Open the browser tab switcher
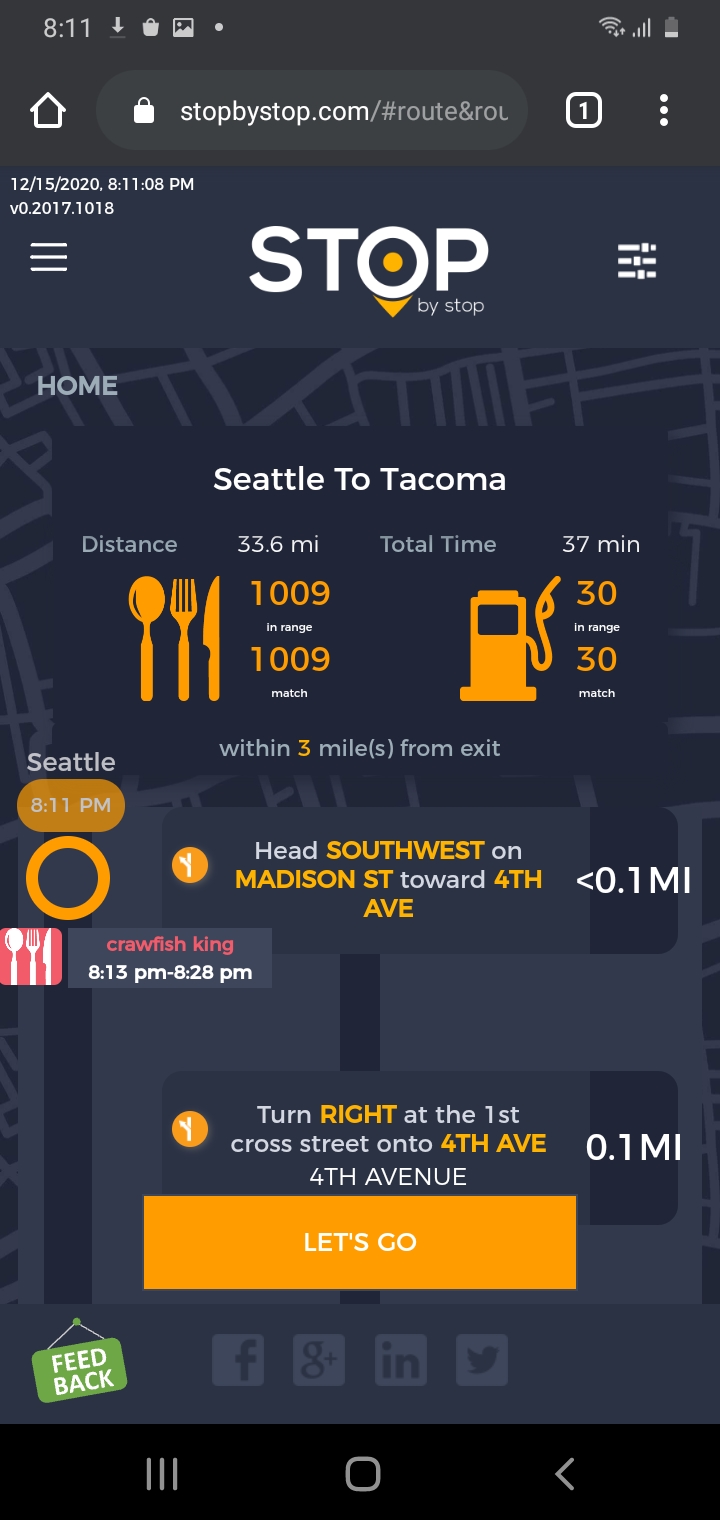 (x=584, y=111)
